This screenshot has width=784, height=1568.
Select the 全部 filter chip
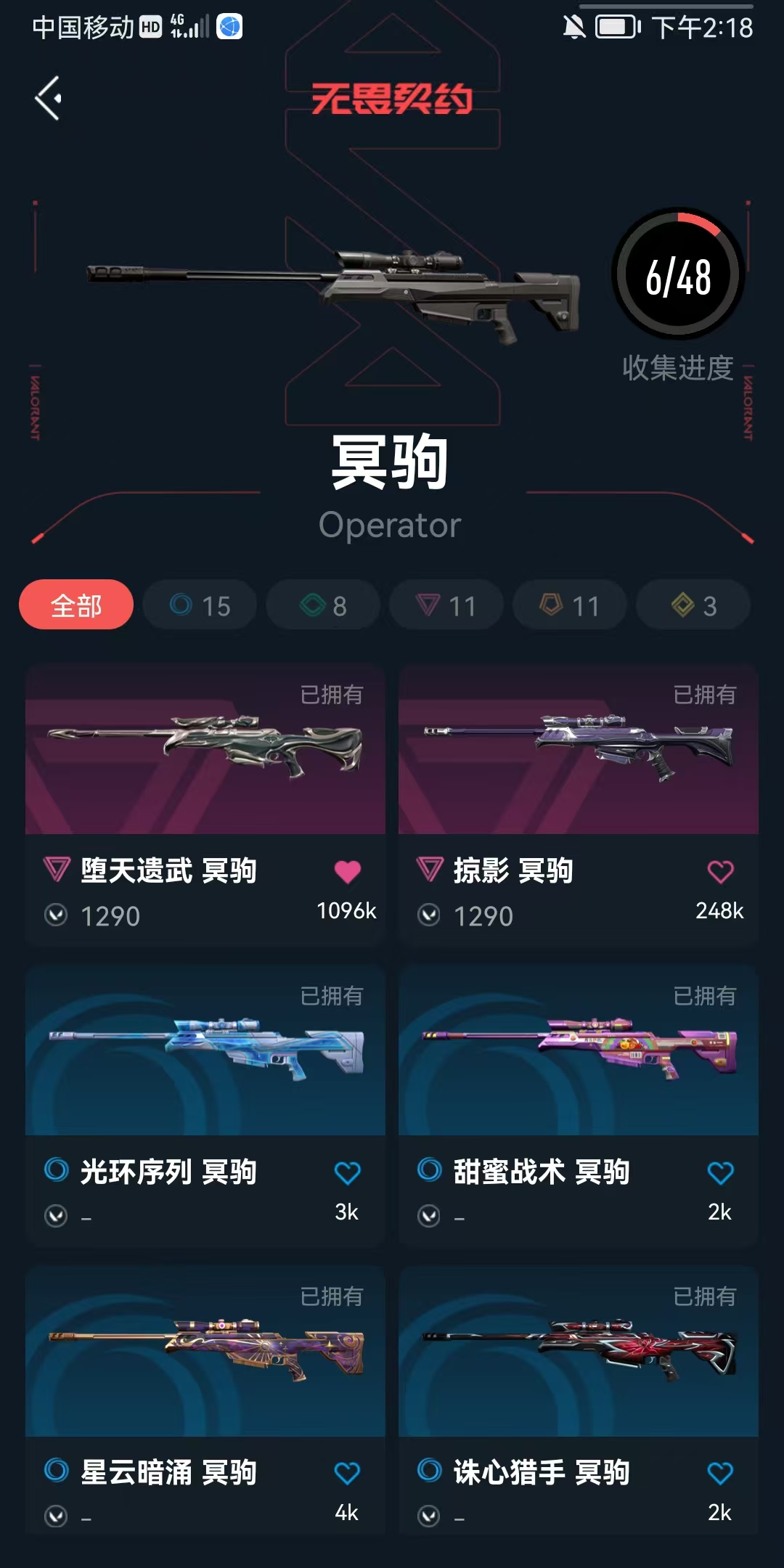76,605
